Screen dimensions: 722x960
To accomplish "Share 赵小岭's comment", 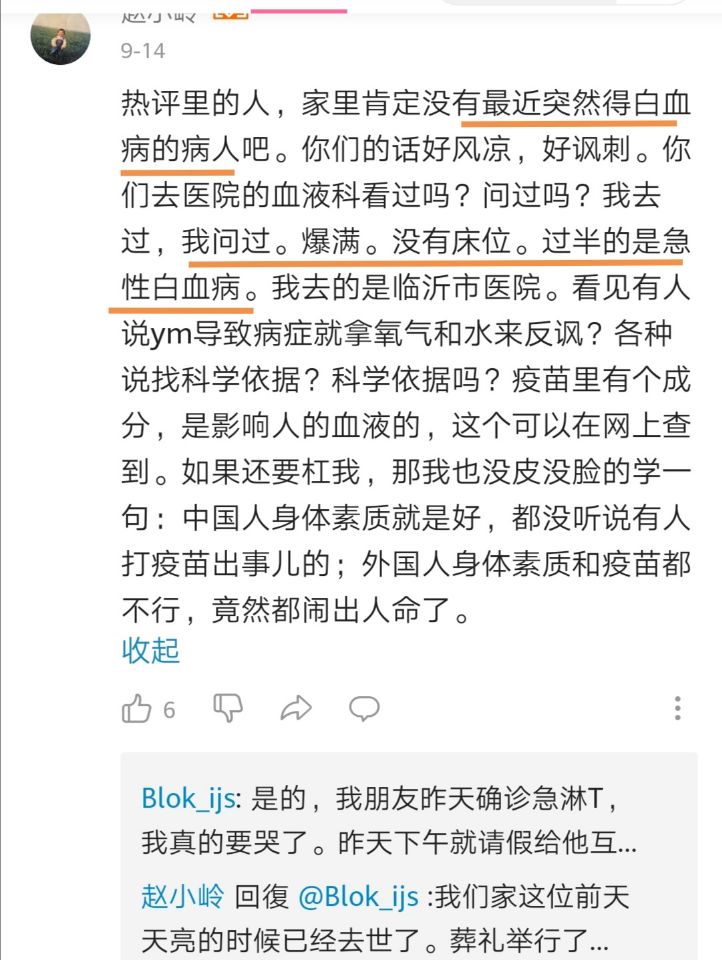I will pyautogui.click(x=296, y=710).
